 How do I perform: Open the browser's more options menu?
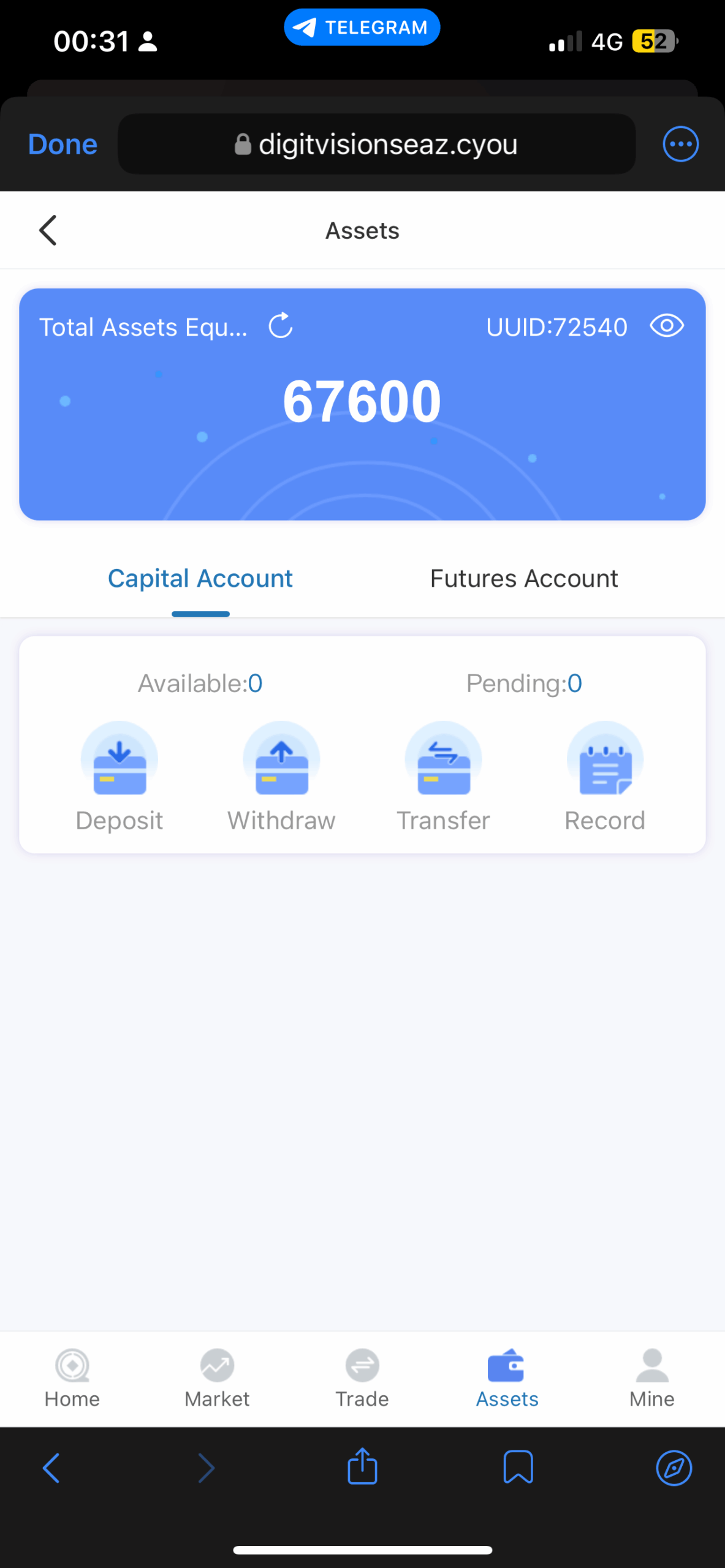coord(680,145)
